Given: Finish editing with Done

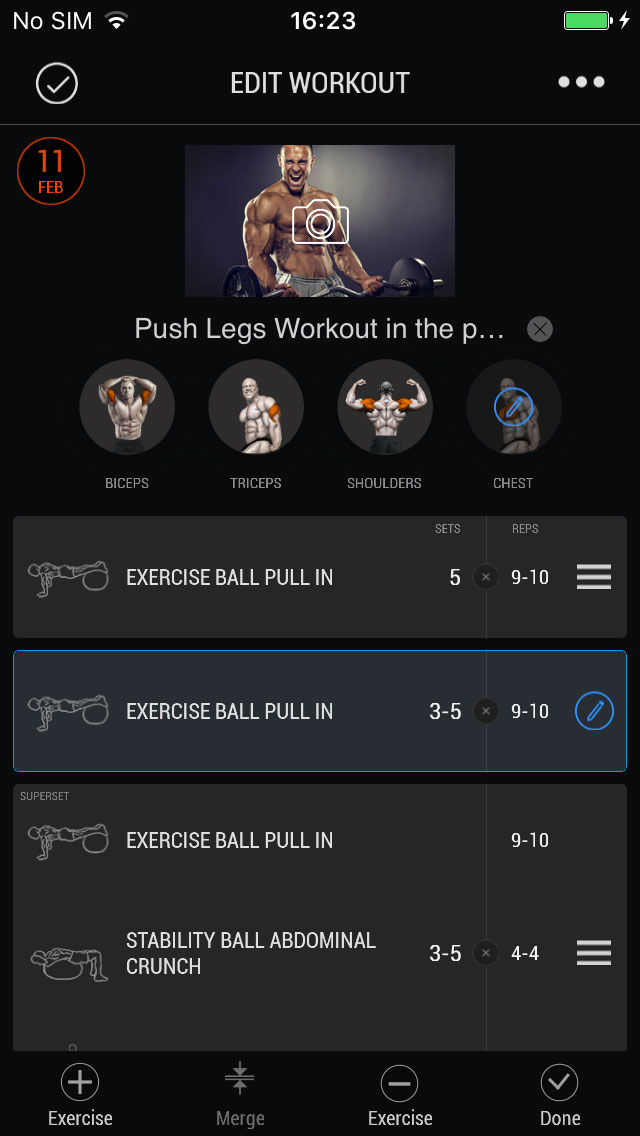Looking at the screenshot, I should tap(560, 1095).
